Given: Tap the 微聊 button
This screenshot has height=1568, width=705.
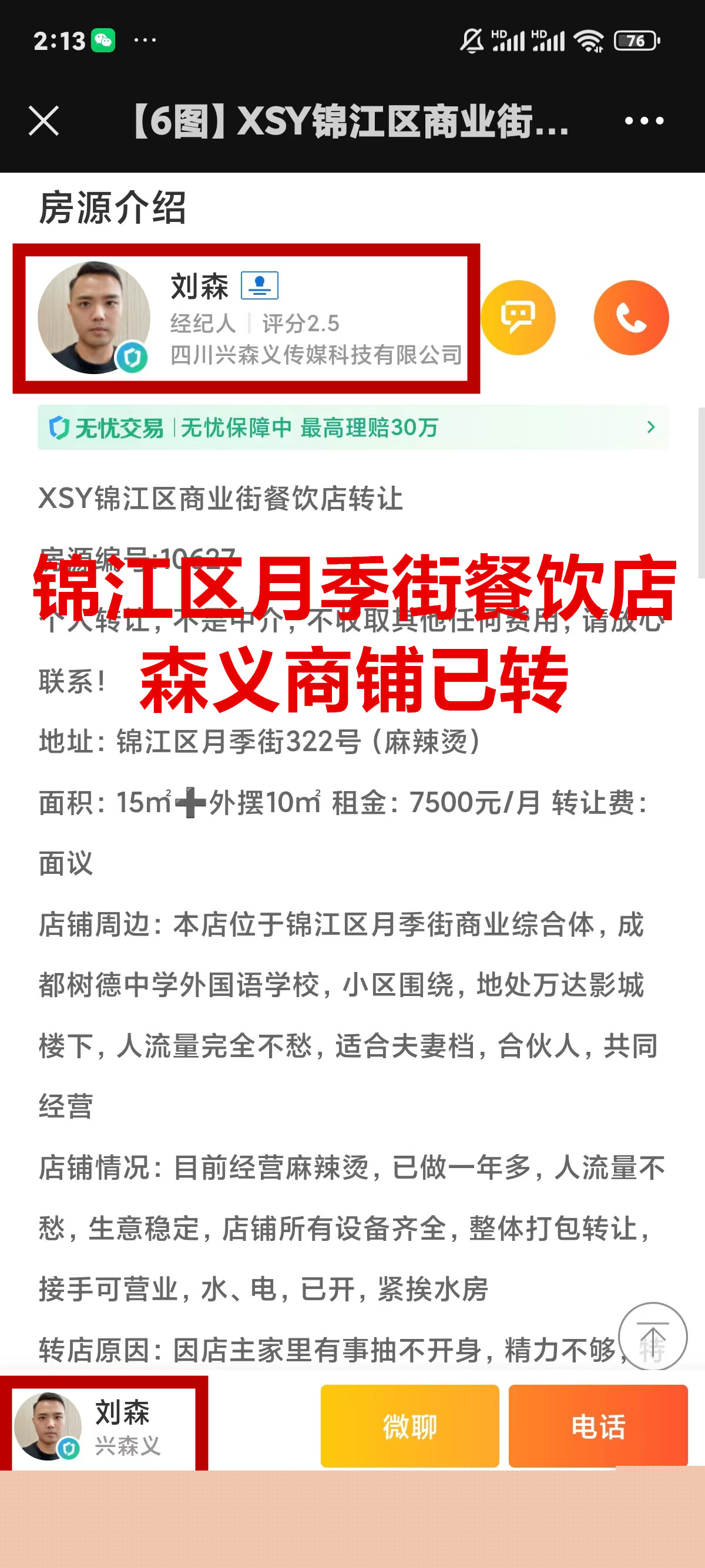Looking at the screenshot, I should tap(409, 1425).
